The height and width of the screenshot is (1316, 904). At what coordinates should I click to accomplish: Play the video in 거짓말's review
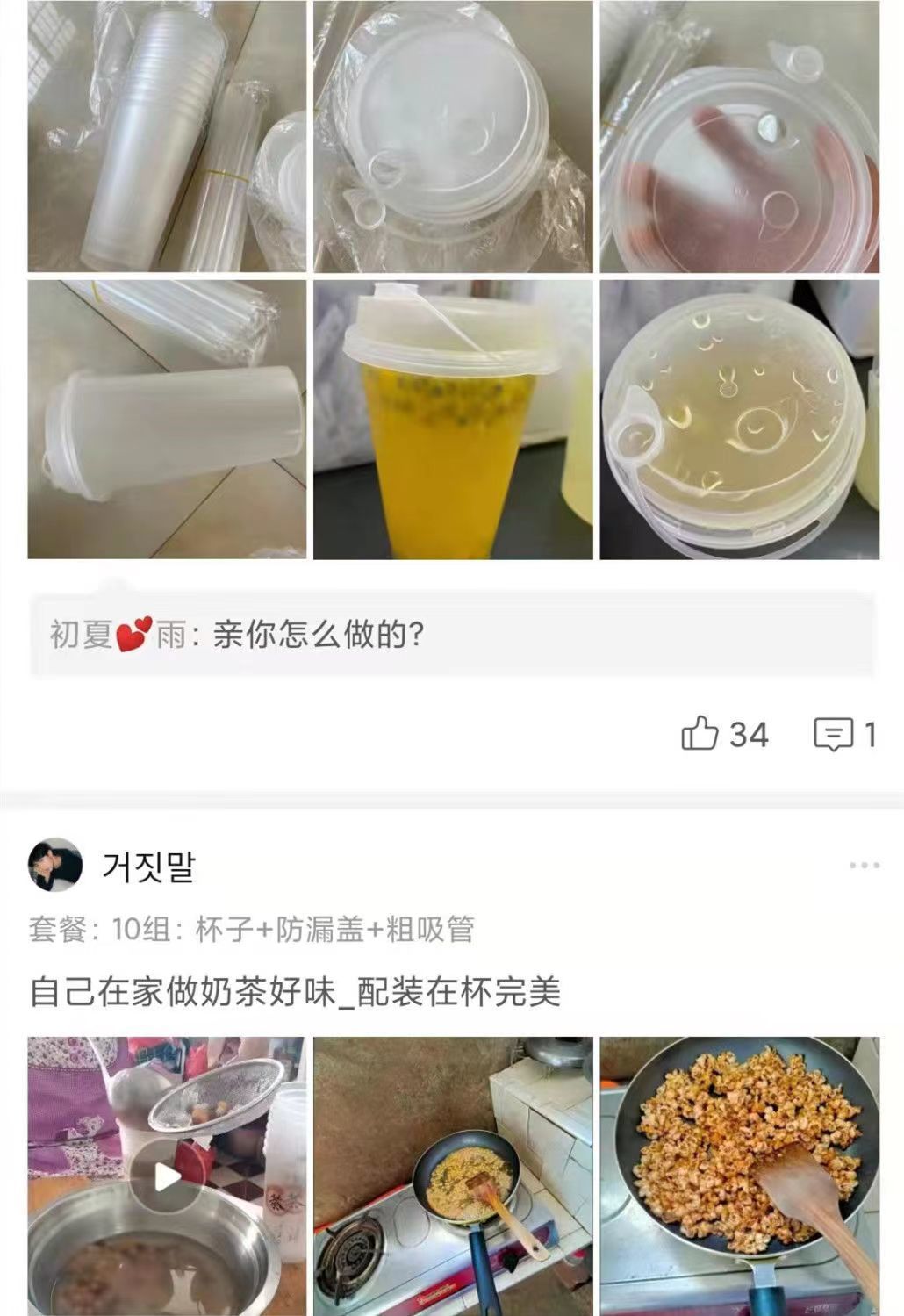167,1176
